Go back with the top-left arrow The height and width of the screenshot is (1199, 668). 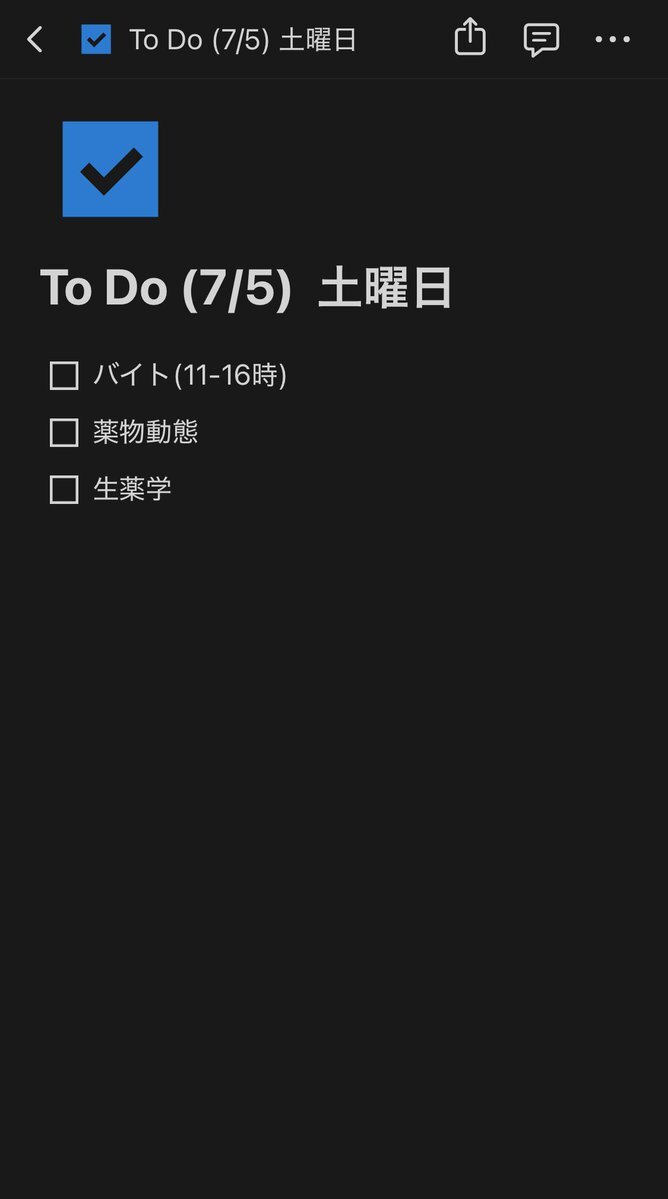tap(34, 40)
